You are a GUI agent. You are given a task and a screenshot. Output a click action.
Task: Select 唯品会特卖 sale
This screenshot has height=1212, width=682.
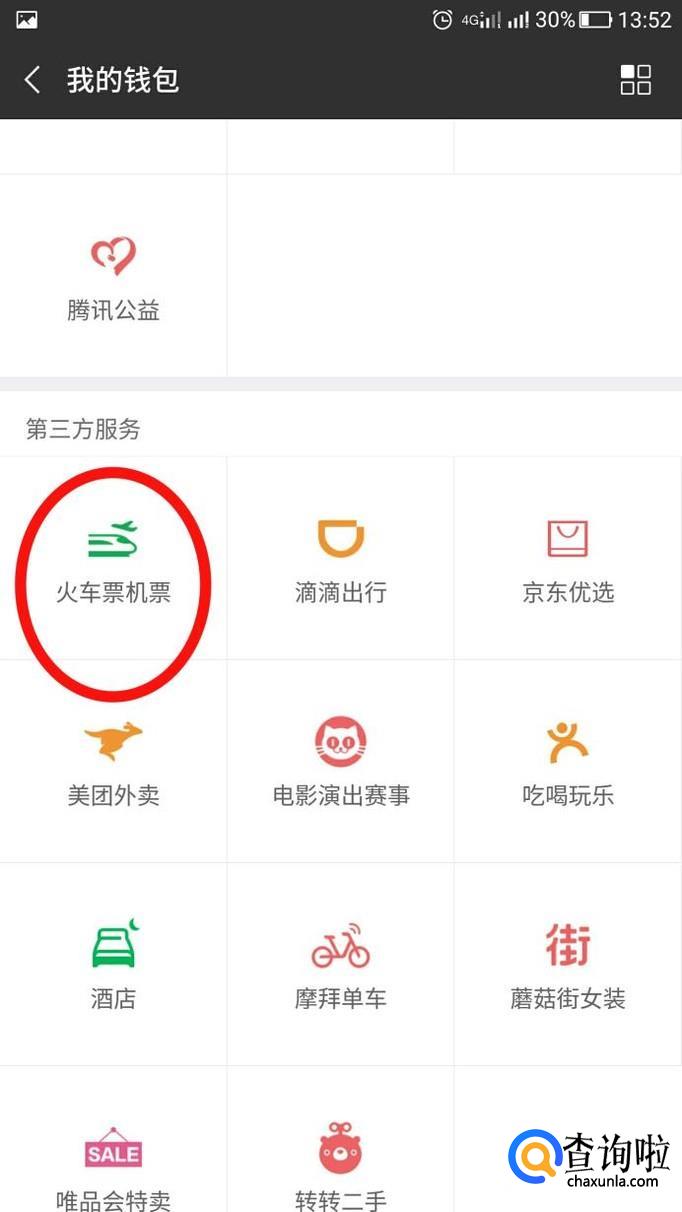tap(113, 1165)
